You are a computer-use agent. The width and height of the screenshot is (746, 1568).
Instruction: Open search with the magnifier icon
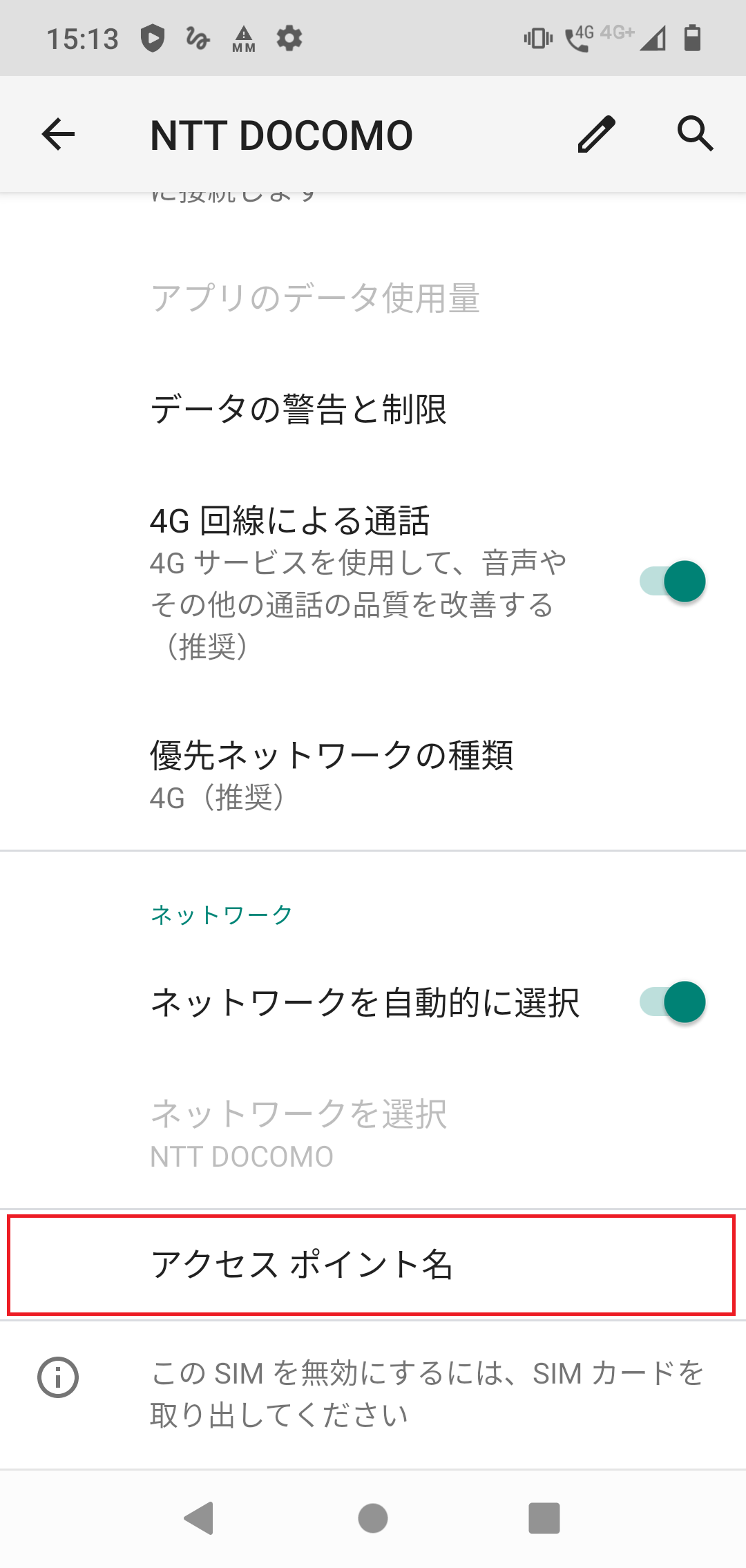click(x=696, y=134)
